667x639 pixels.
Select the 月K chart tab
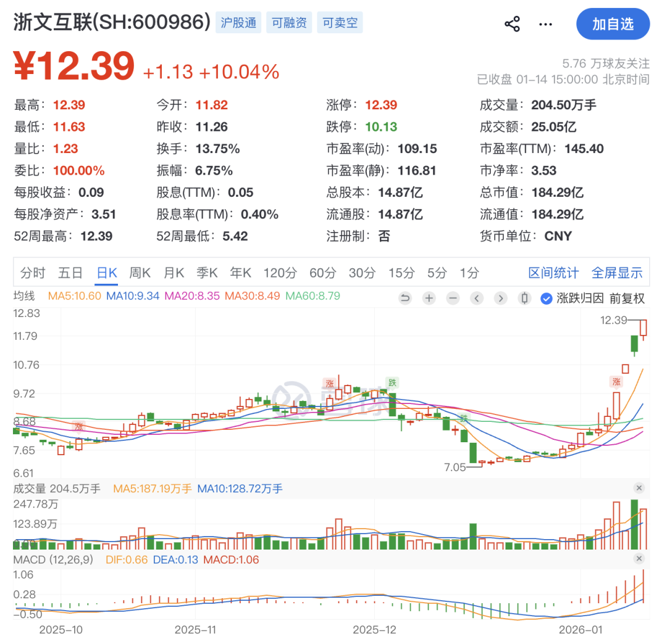point(174,272)
